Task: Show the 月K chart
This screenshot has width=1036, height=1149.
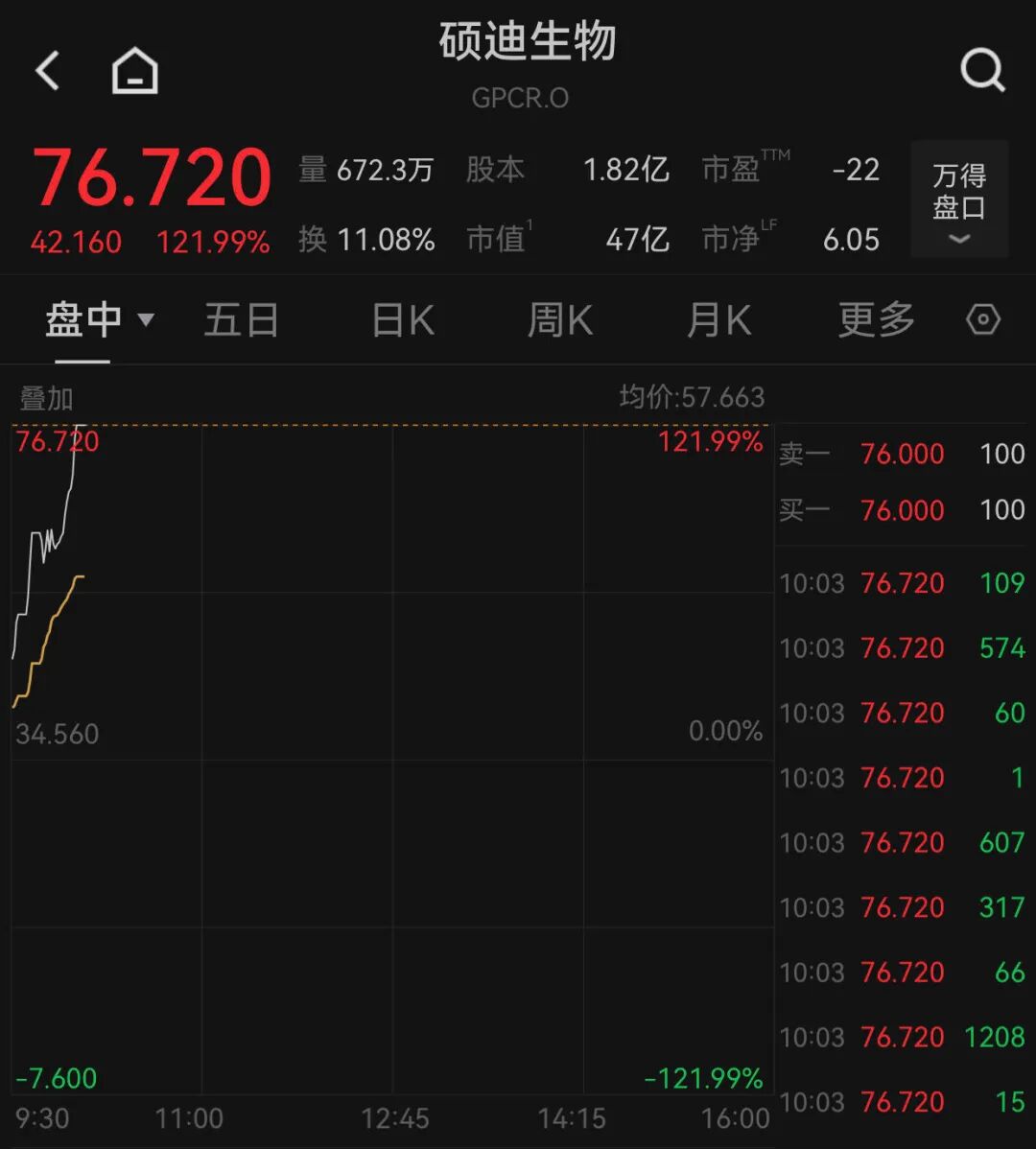Action: click(719, 319)
